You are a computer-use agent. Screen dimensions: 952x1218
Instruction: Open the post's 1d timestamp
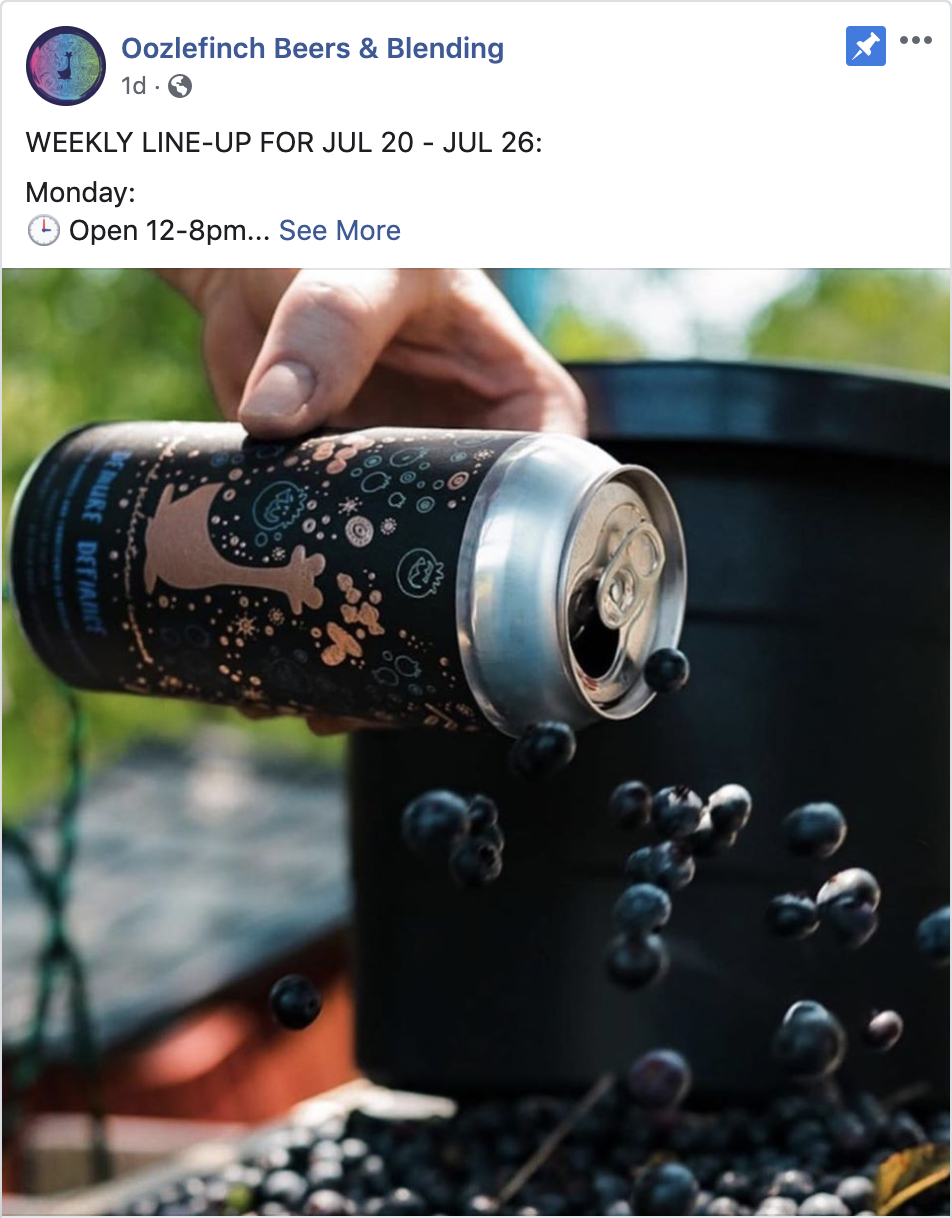pyautogui.click(x=133, y=87)
